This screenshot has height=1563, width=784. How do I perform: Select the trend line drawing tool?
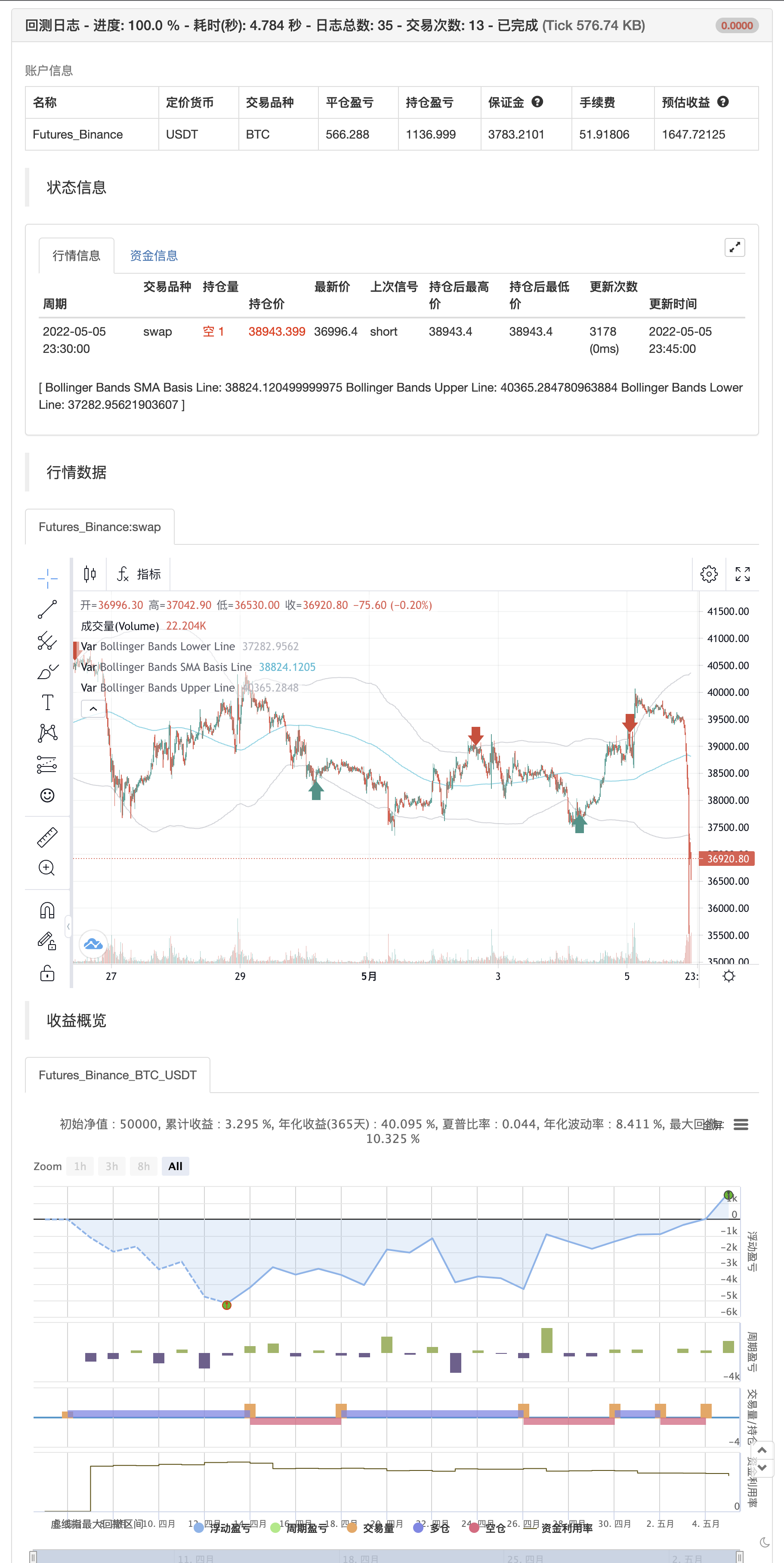click(47, 609)
